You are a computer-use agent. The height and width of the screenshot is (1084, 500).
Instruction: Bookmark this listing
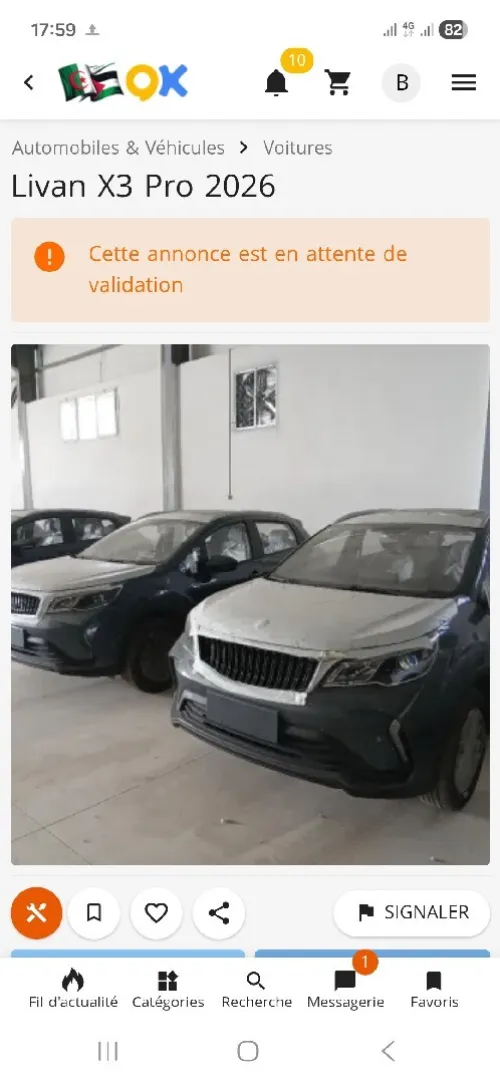[x=93, y=913]
